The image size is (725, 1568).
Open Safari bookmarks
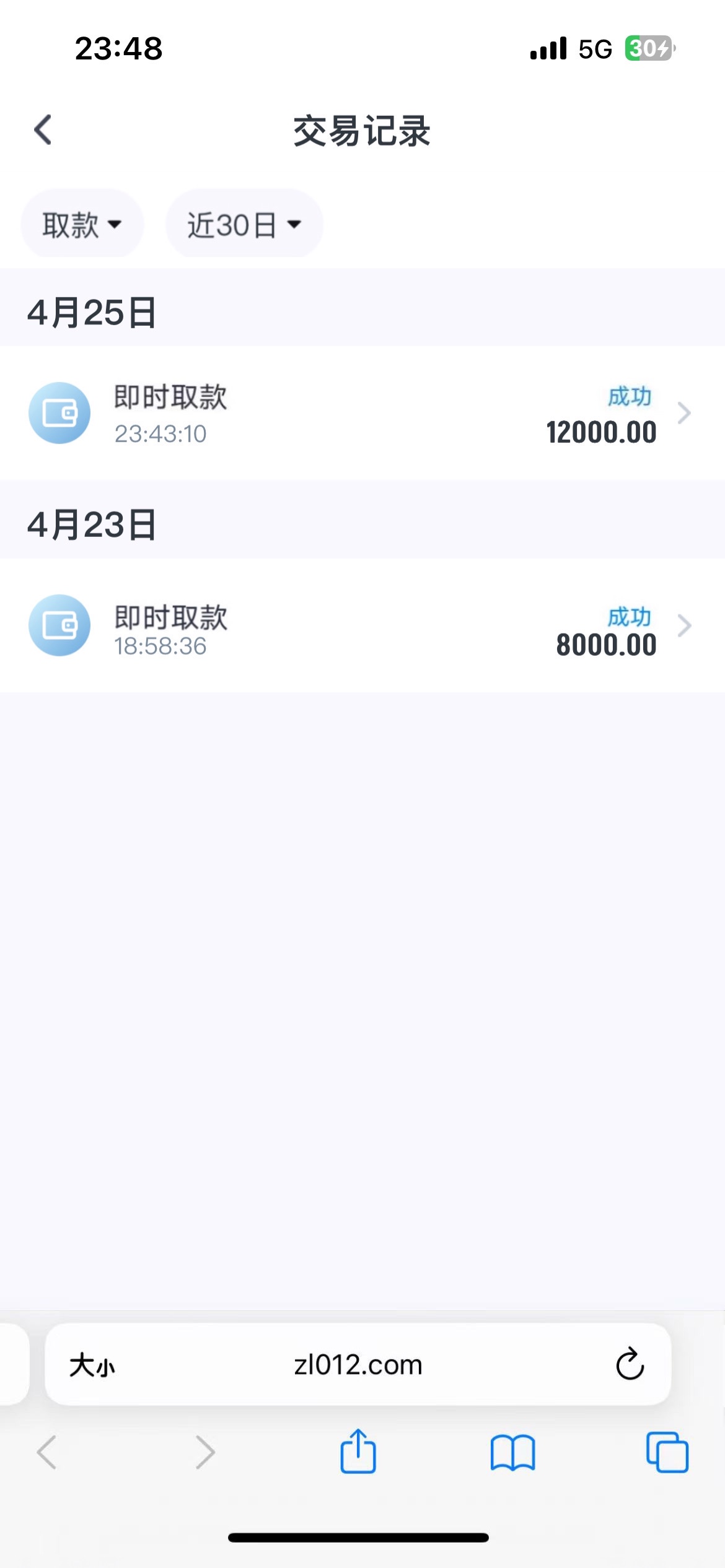tap(512, 1452)
